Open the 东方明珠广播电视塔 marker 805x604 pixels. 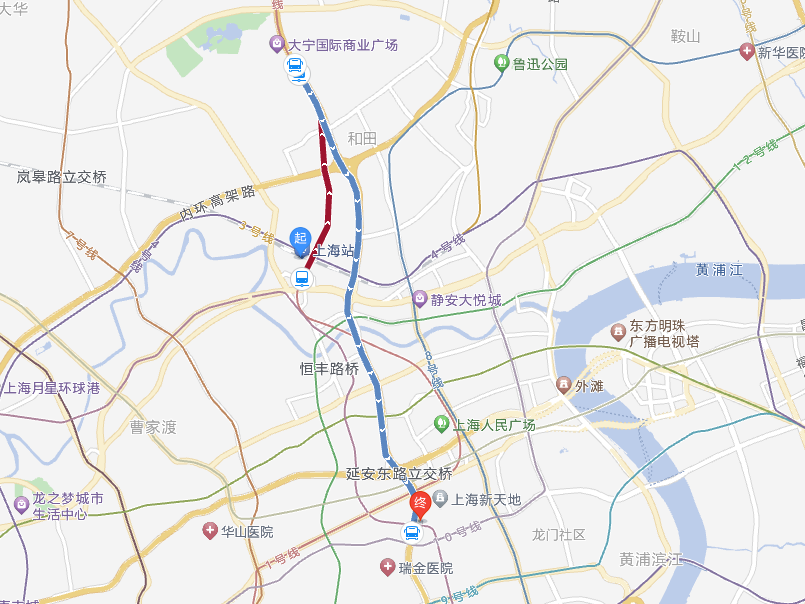tap(618, 332)
